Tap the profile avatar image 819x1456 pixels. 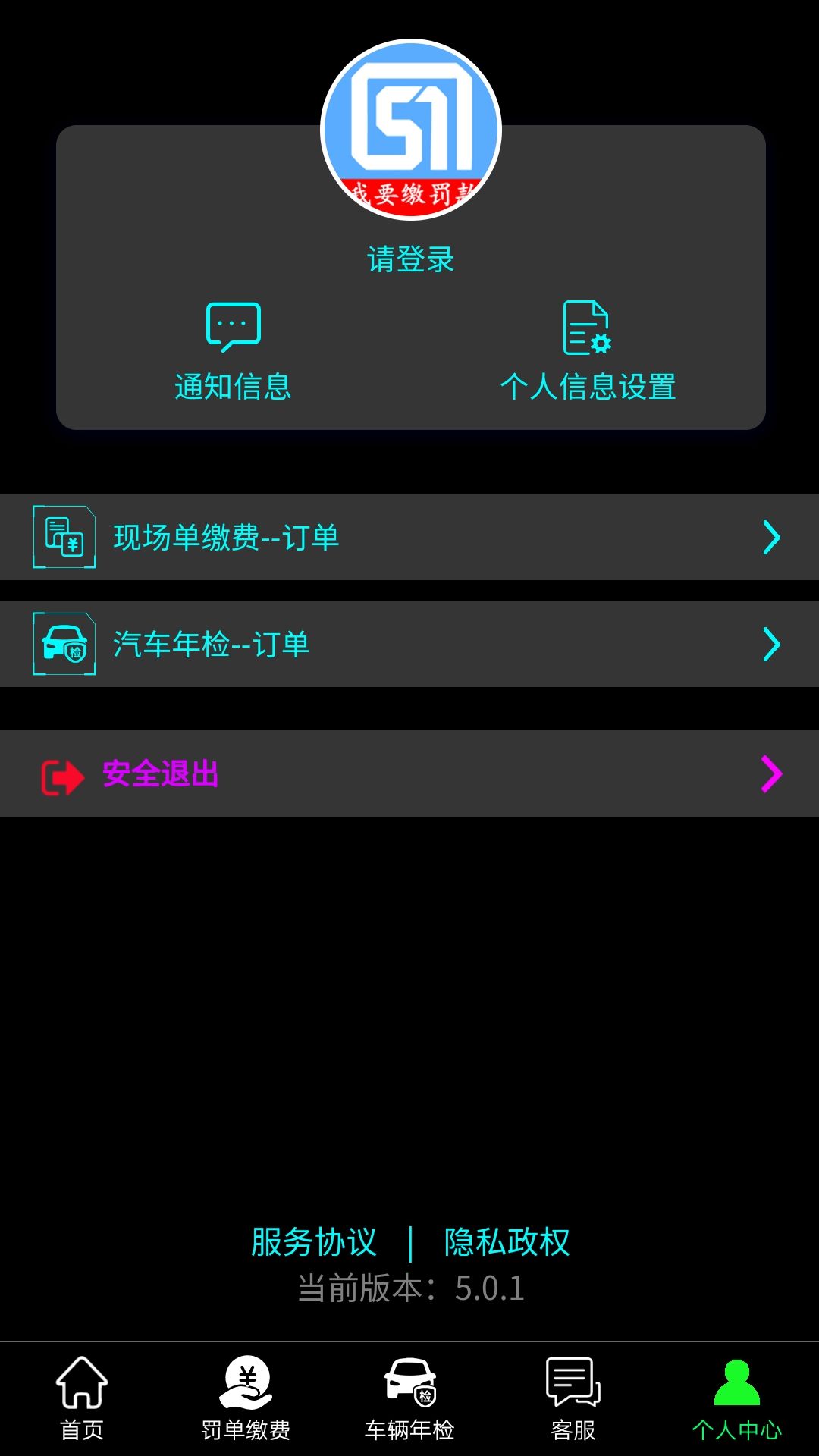pyautogui.click(x=410, y=130)
